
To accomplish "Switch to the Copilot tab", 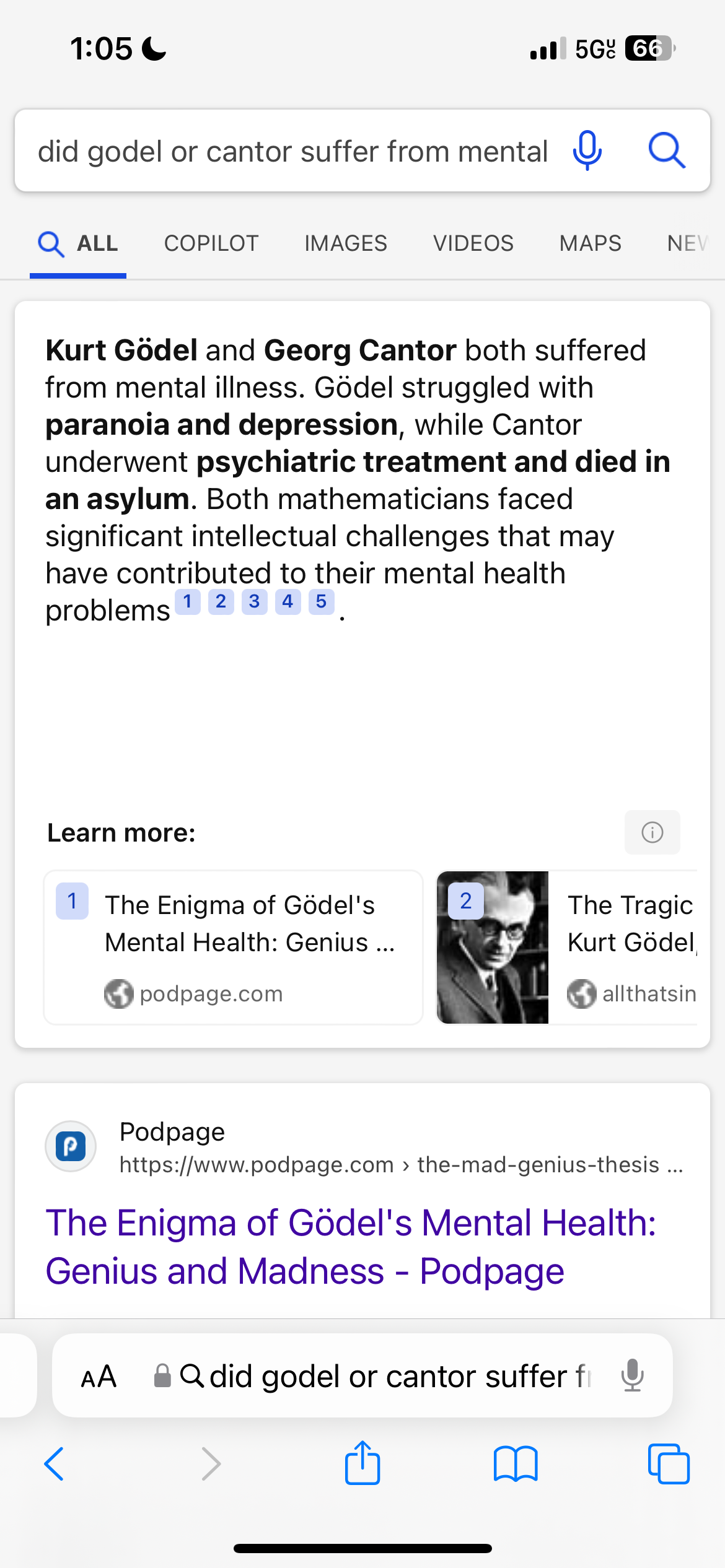I will [x=211, y=243].
